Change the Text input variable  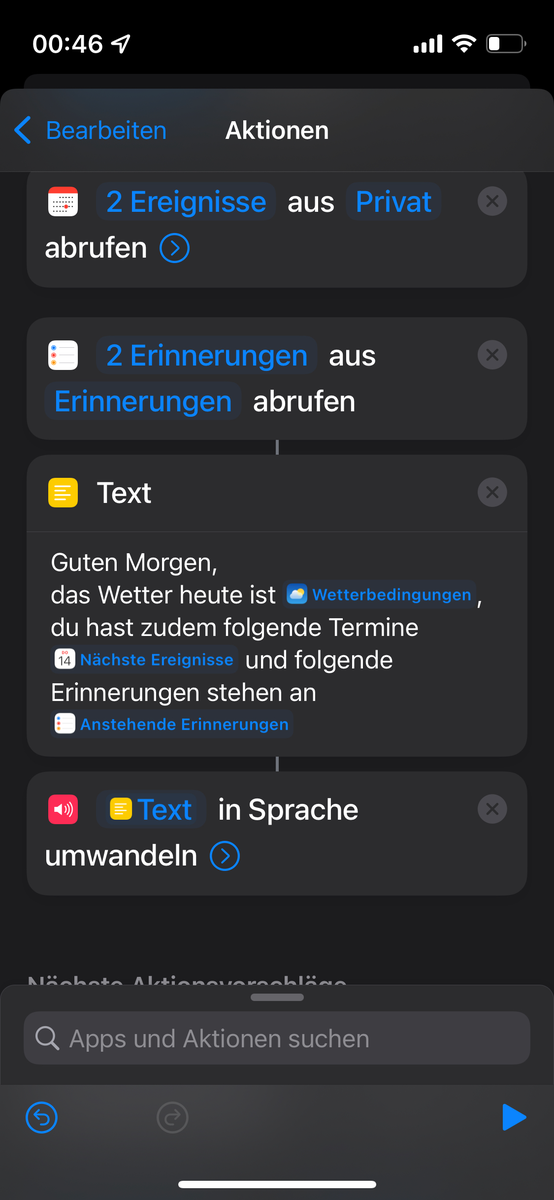tap(152, 809)
